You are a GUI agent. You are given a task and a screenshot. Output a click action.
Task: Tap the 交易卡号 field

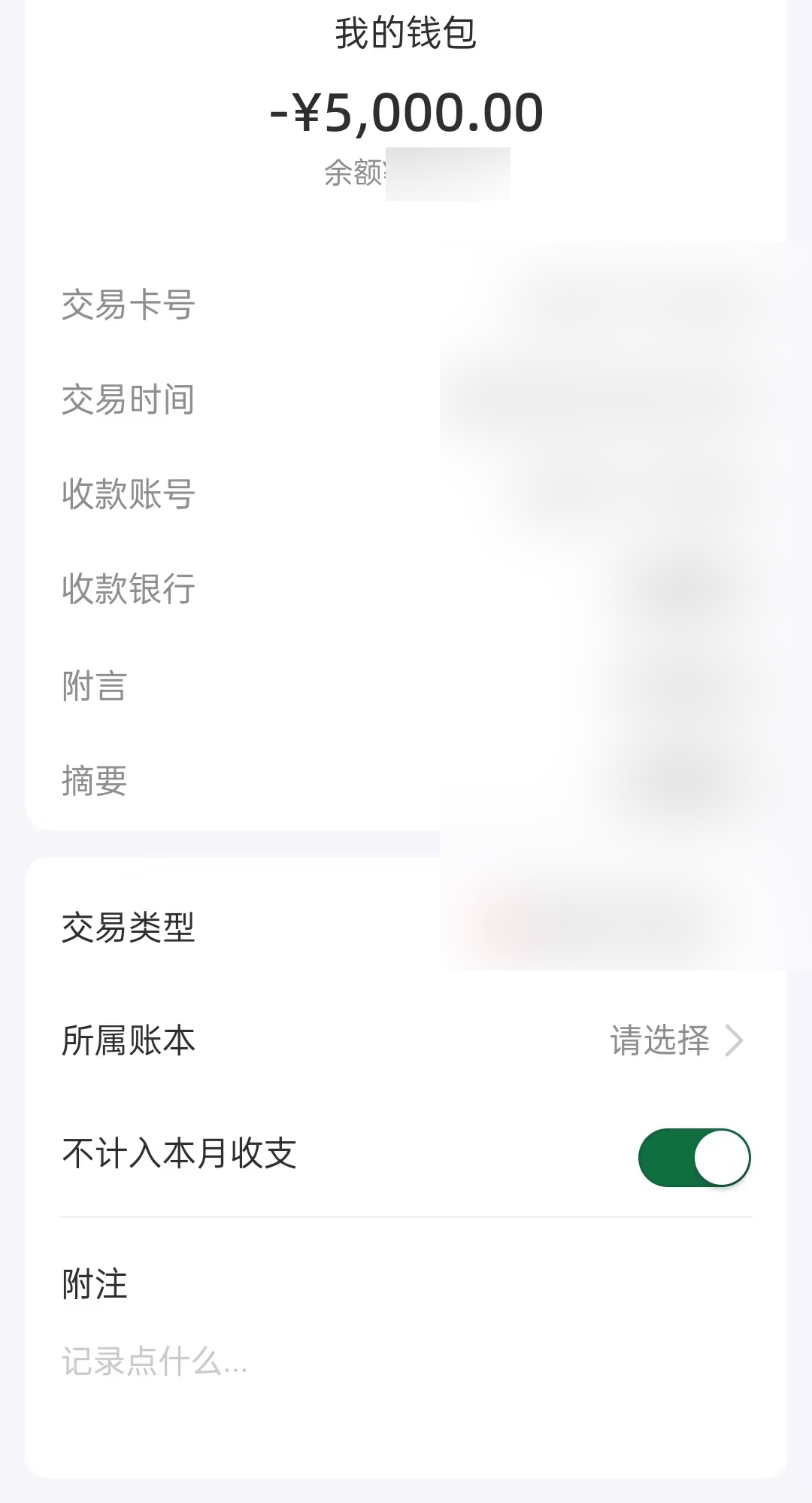point(128,304)
